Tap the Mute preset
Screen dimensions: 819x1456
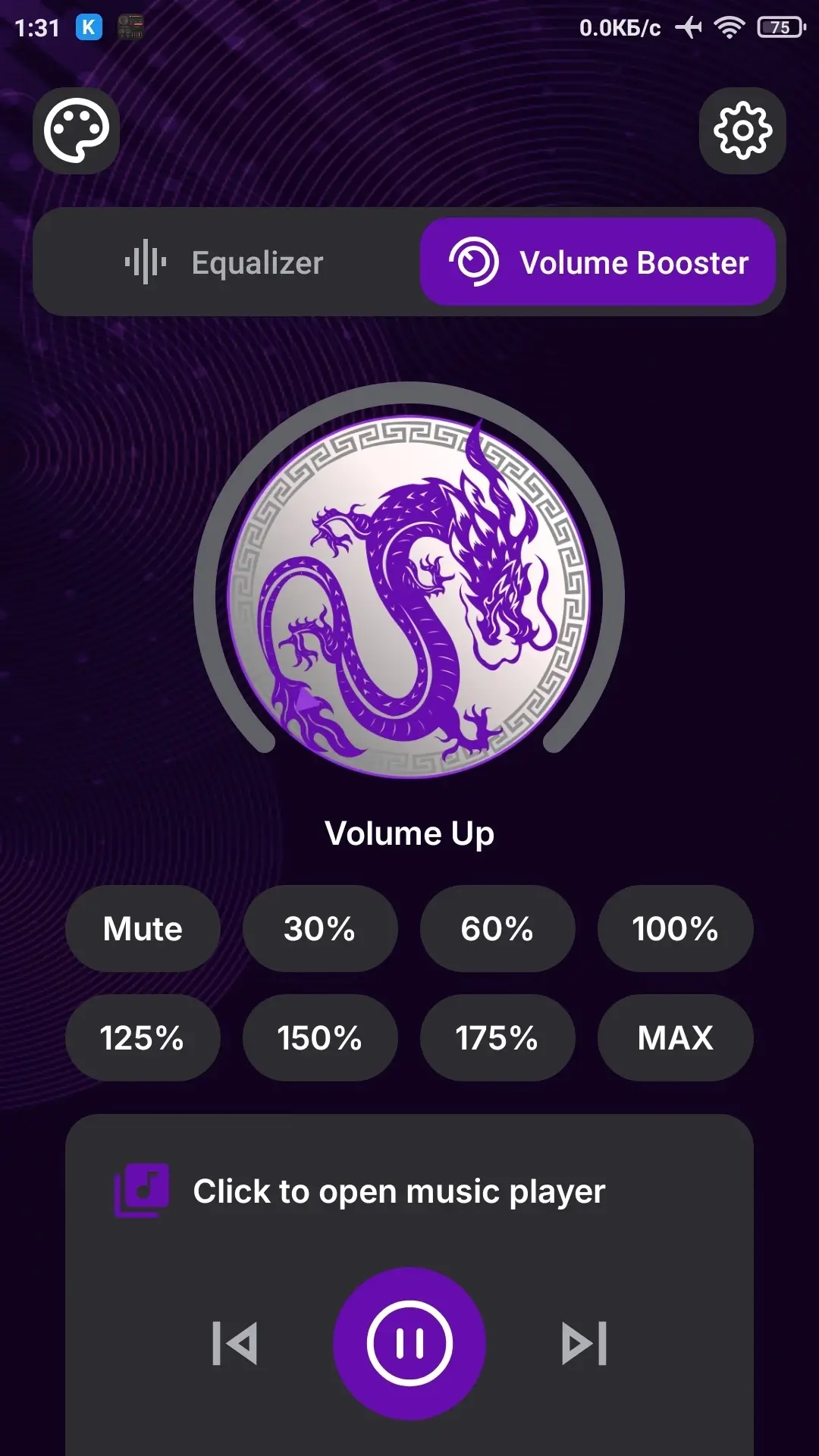pyautogui.click(x=143, y=929)
